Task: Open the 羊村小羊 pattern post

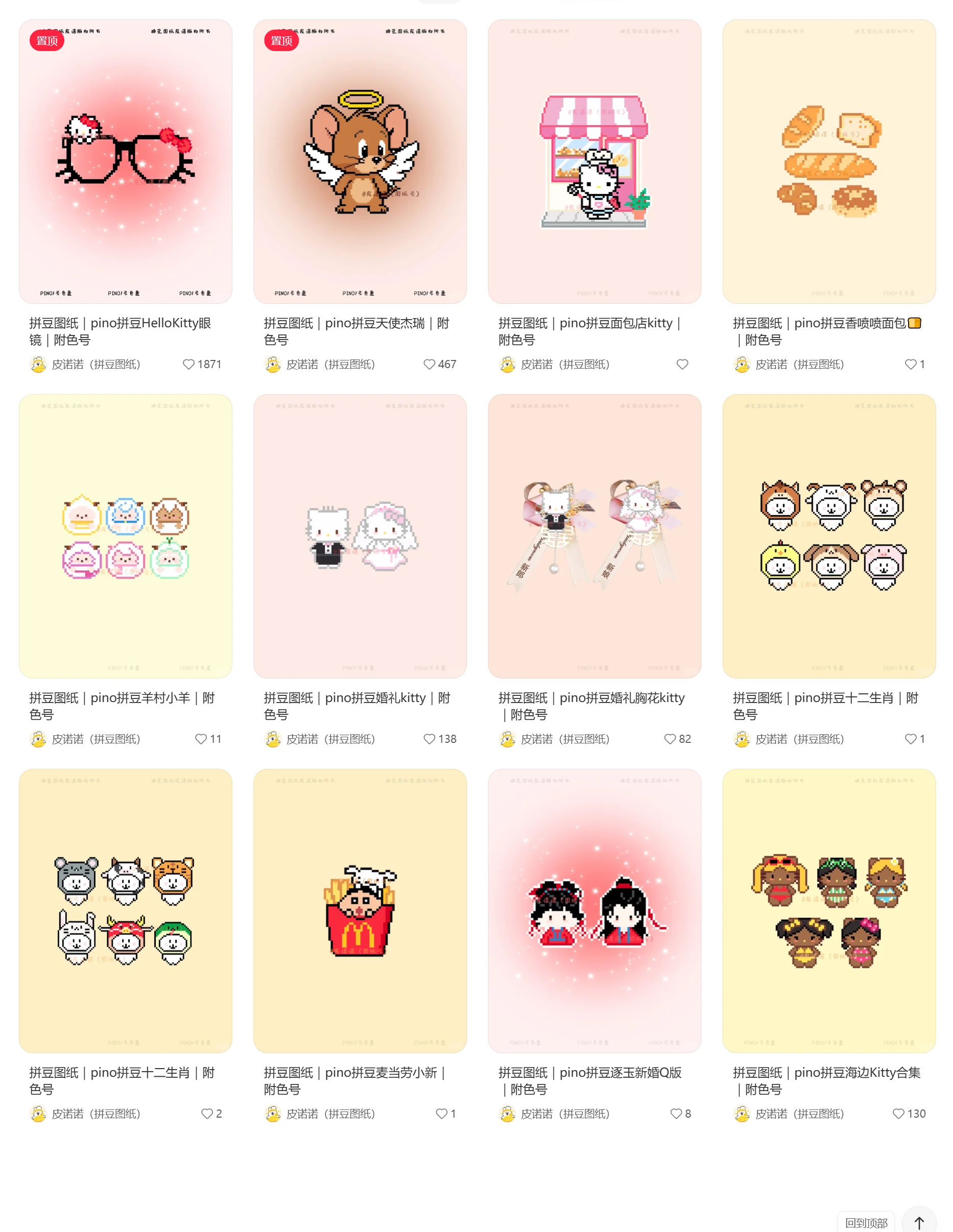Action: click(125, 536)
